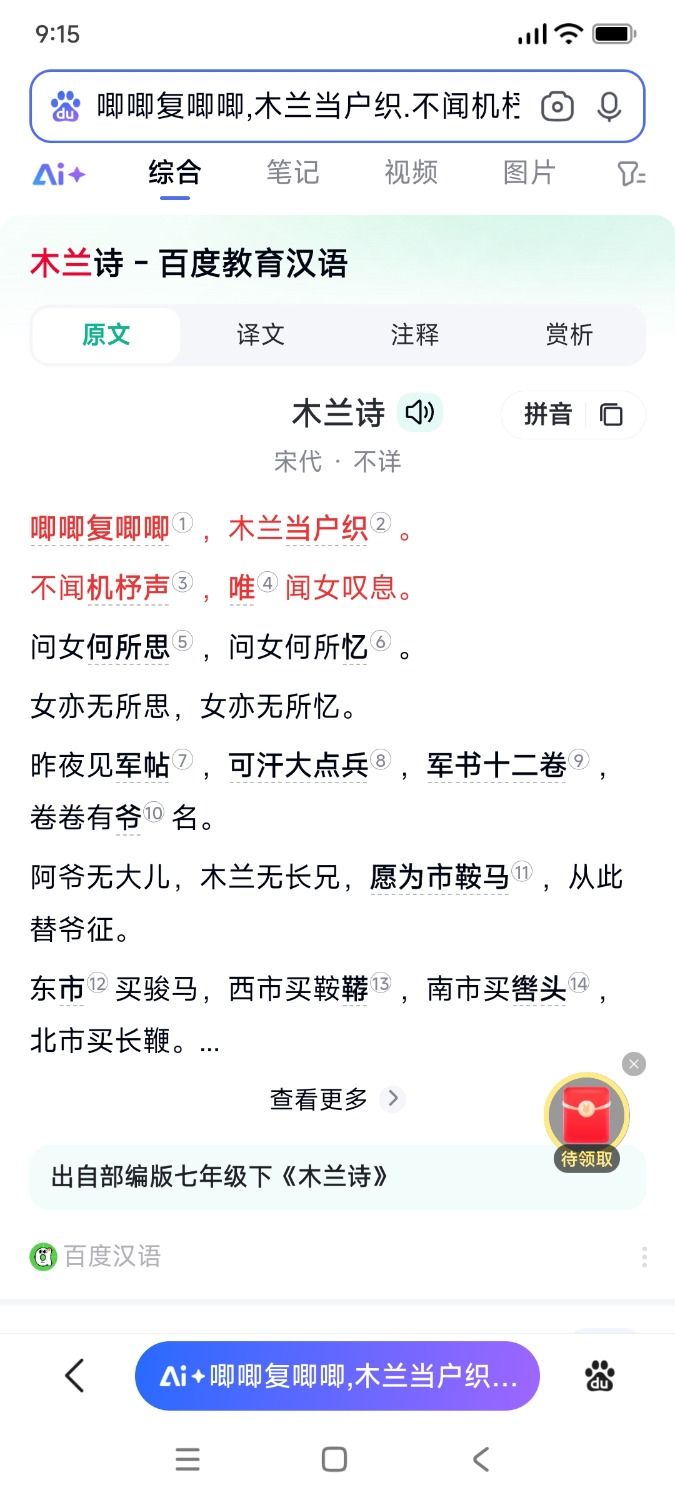Viewport: 675px width, 1500px height.
Task: Open the filter options icon
Action: (x=631, y=174)
